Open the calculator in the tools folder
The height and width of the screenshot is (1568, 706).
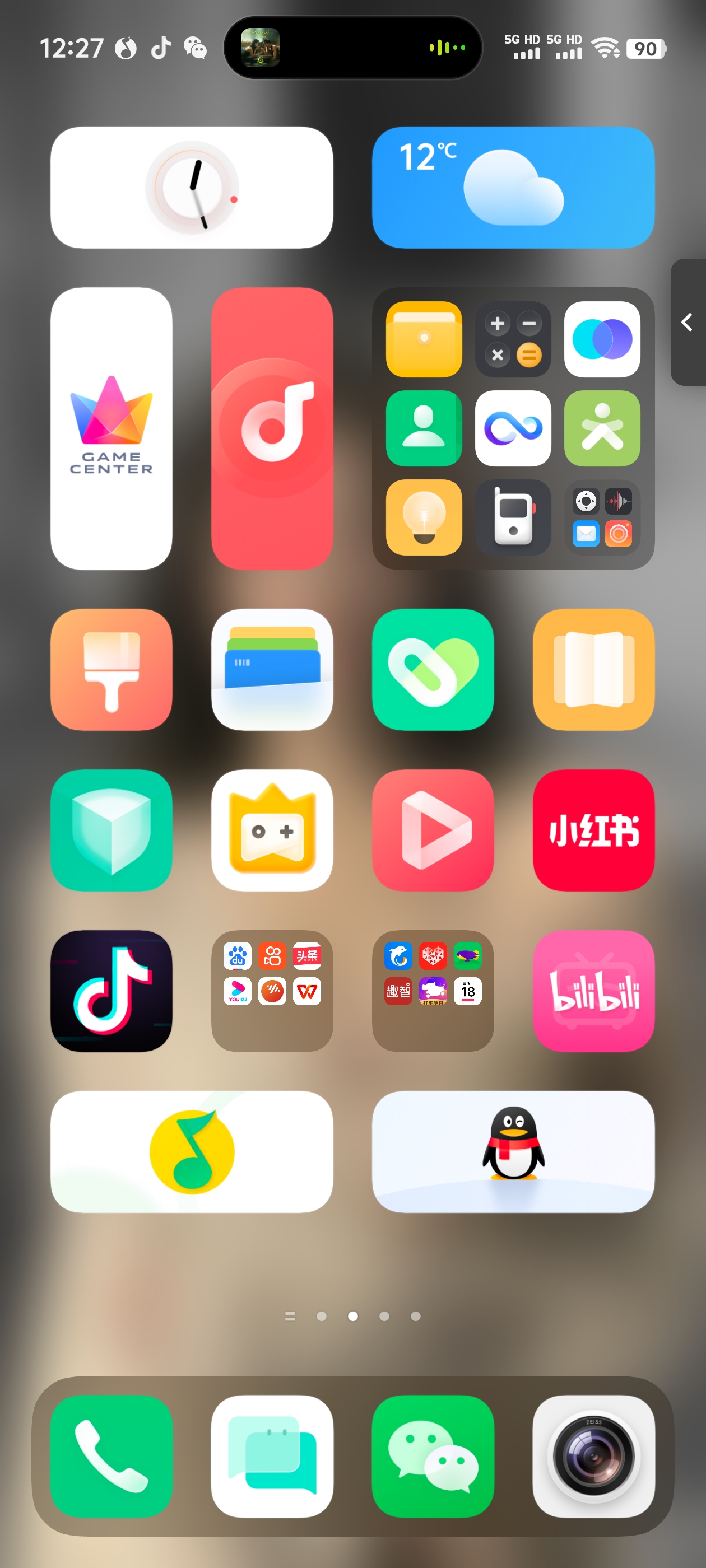513,339
